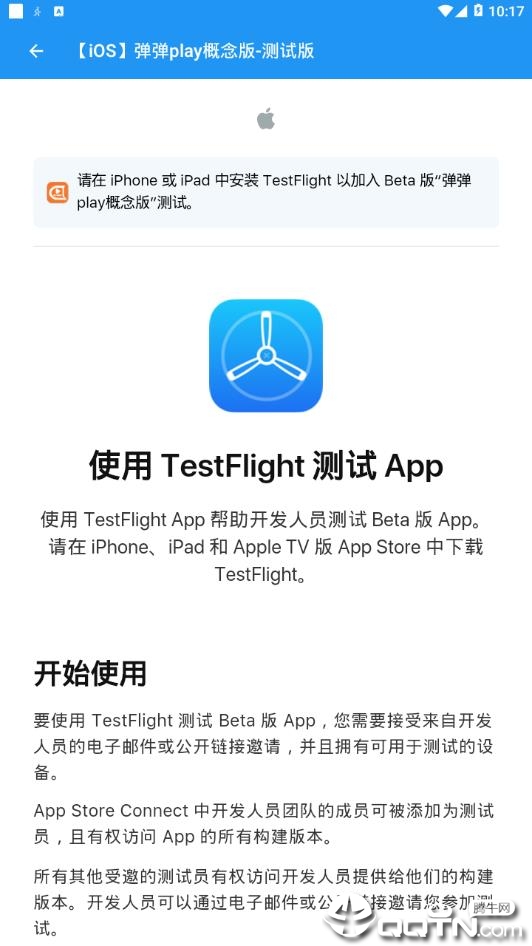Go back using the app bar arrow

click(x=36, y=51)
